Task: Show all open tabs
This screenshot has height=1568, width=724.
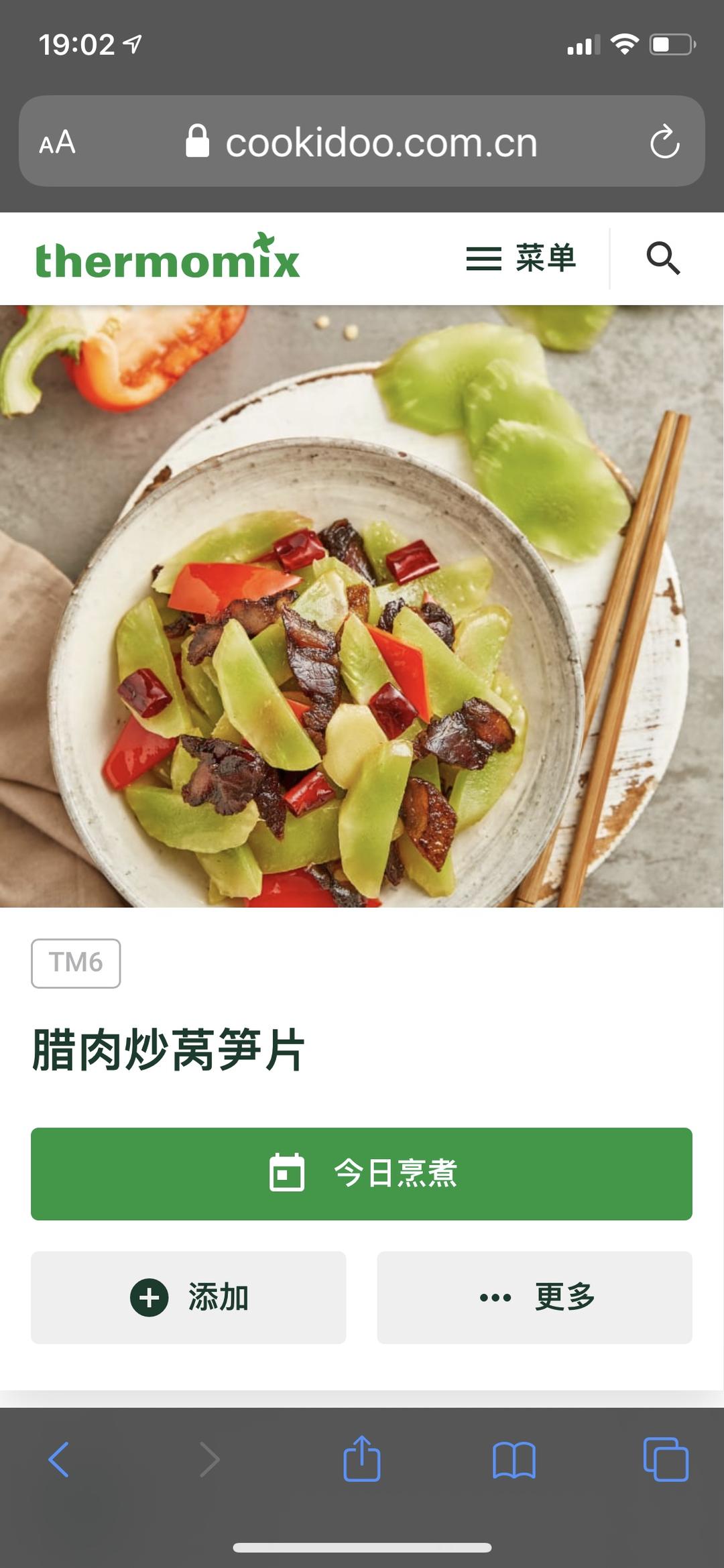Action: [x=665, y=1459]
